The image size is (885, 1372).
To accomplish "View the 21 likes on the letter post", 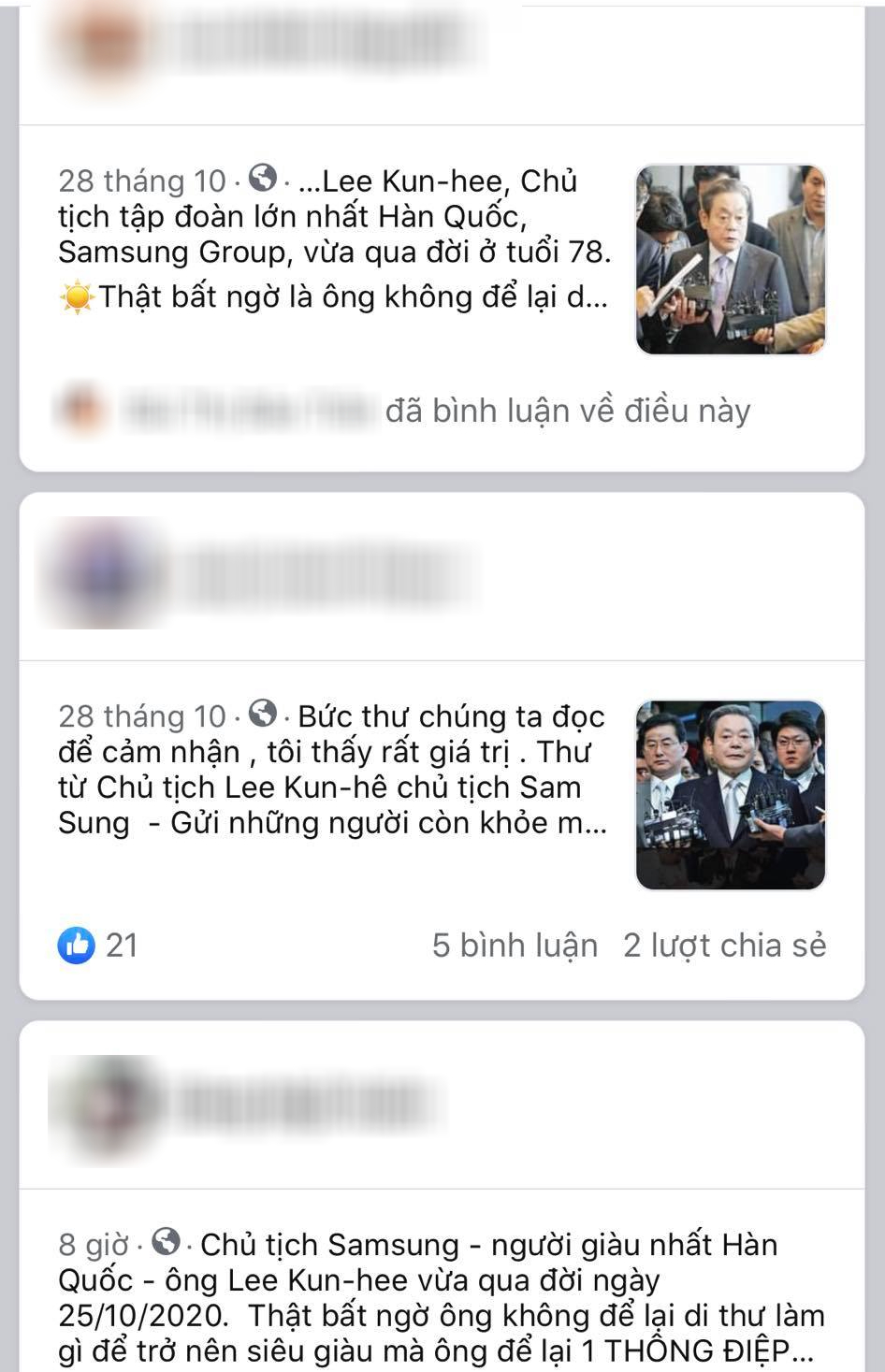I will click(98, 946).
